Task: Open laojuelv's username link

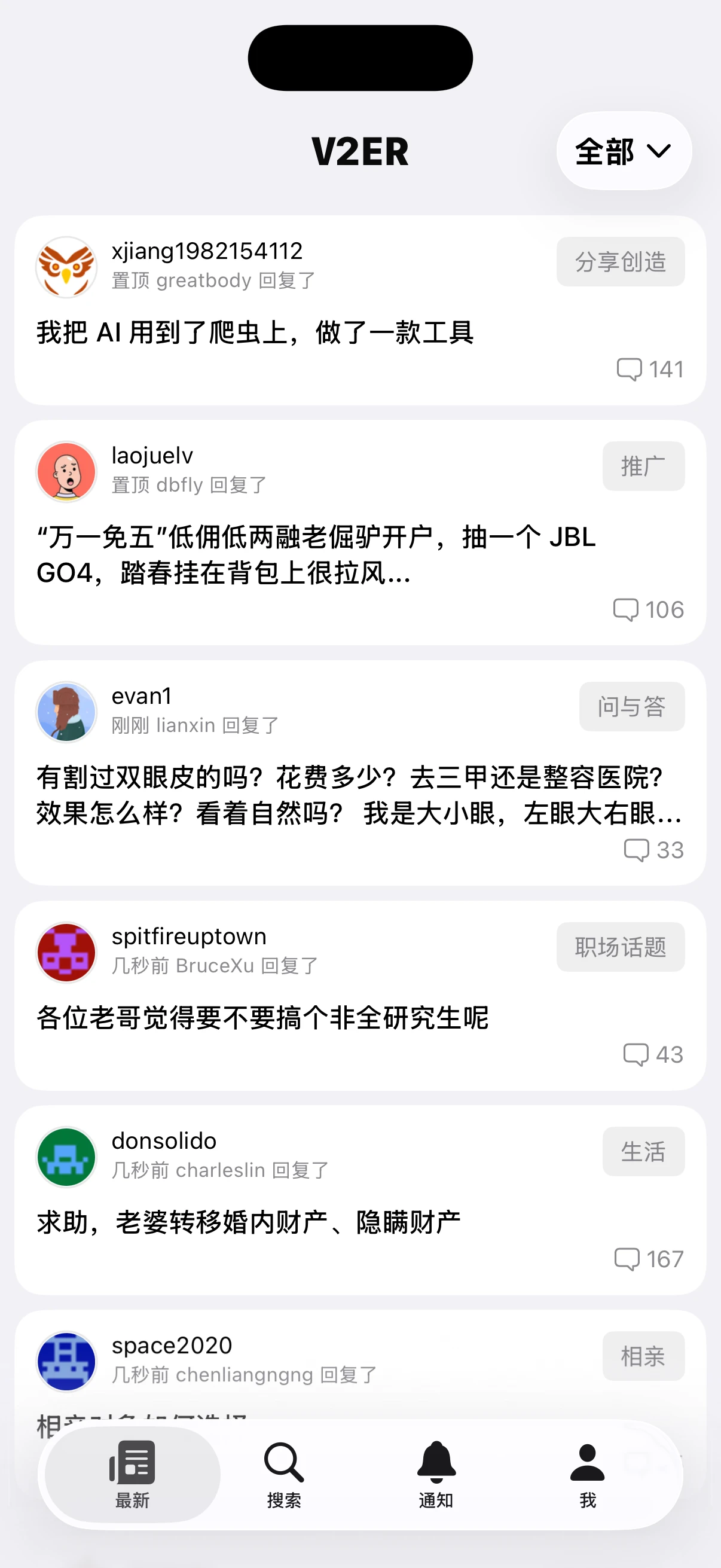Action: (152, 455)
